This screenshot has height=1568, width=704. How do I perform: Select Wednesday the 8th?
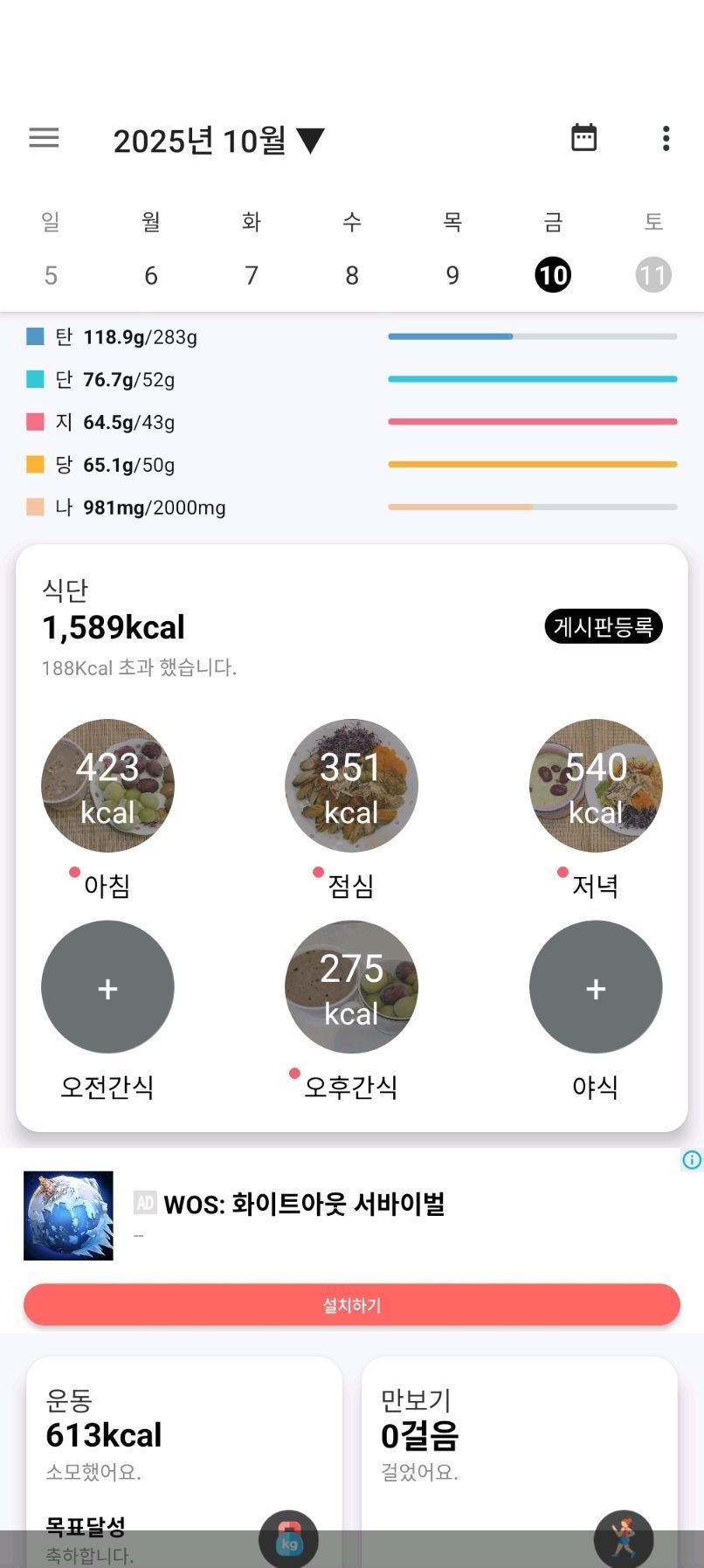coord(352,275)
